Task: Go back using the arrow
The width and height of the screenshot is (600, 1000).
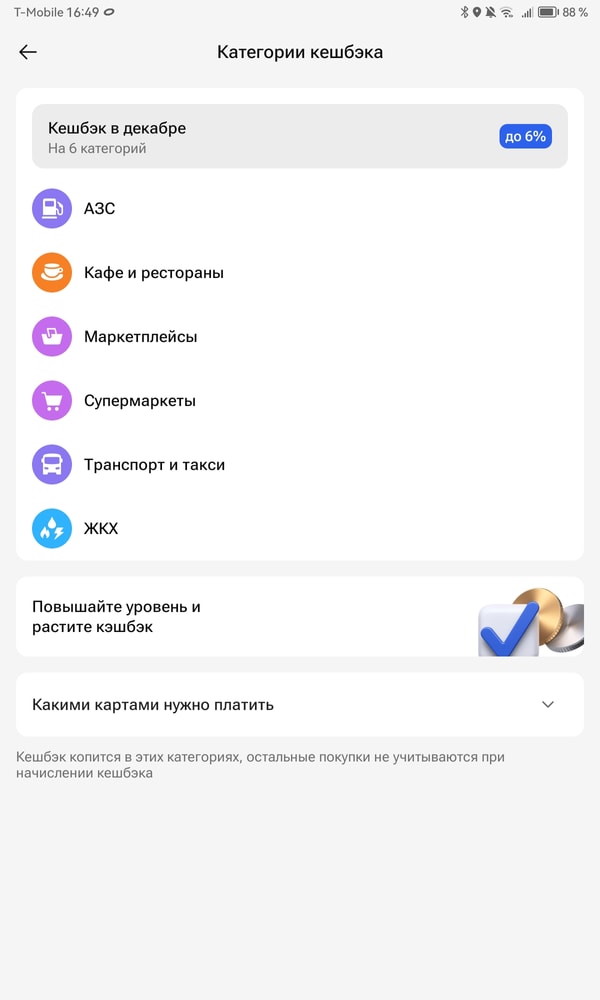Action: point(28,52)
